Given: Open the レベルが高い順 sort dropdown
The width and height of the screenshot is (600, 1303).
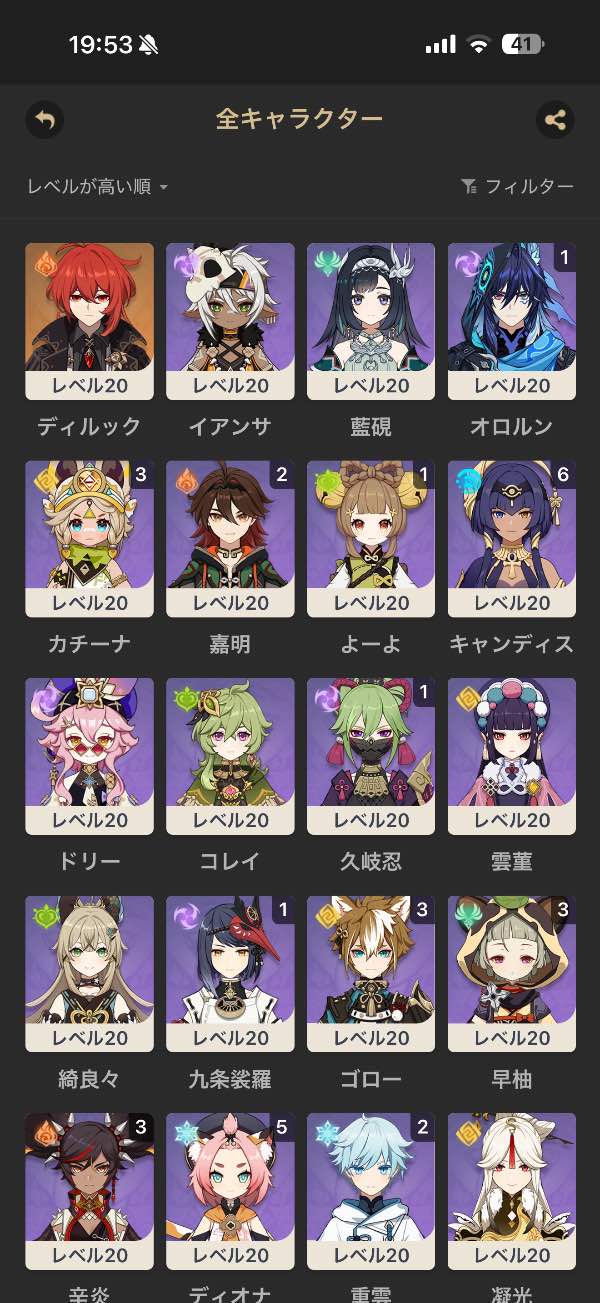Looking at the screenshot, I should tap(97, 187).
